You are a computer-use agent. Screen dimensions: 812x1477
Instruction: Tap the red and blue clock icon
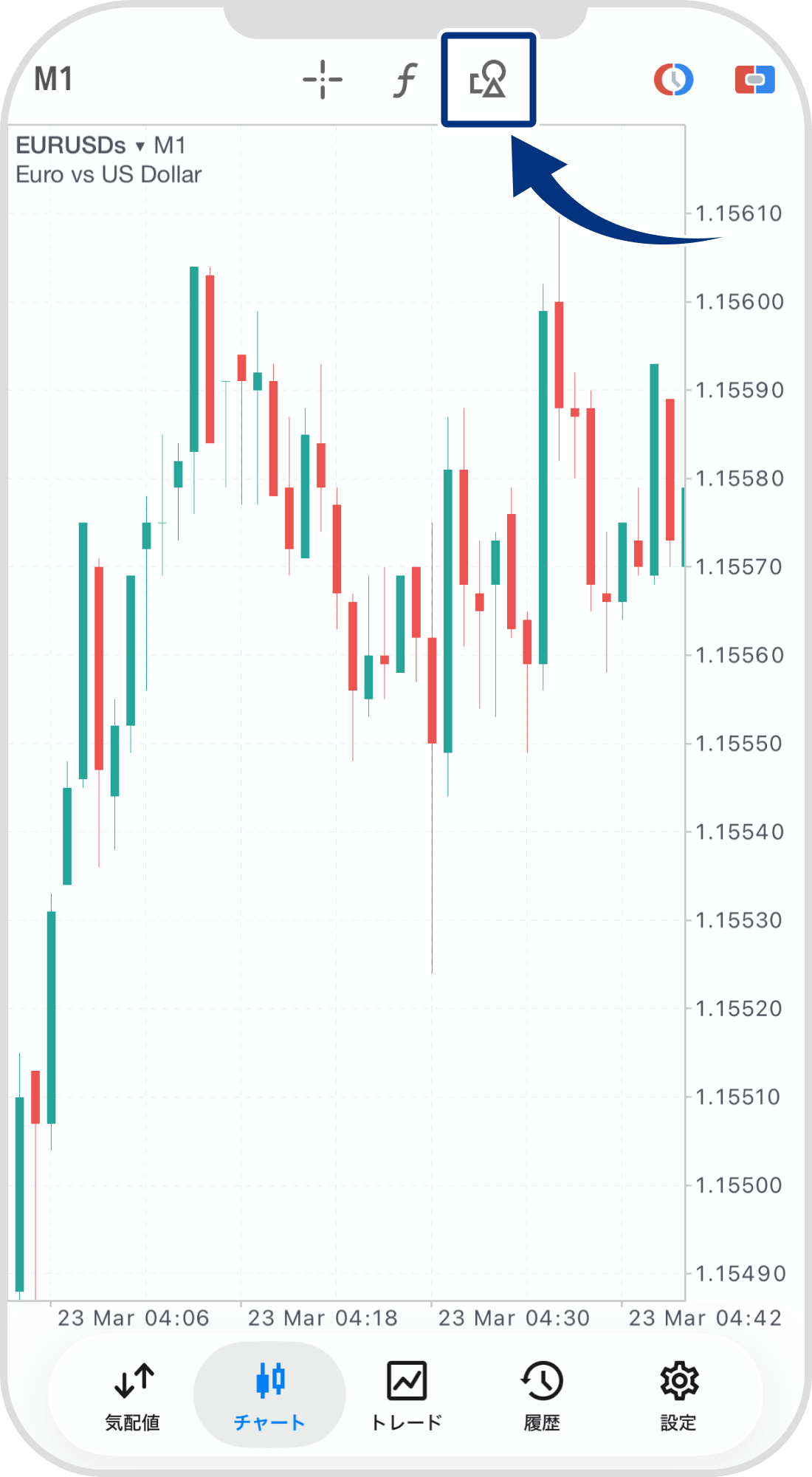click(x=673, y=80)
